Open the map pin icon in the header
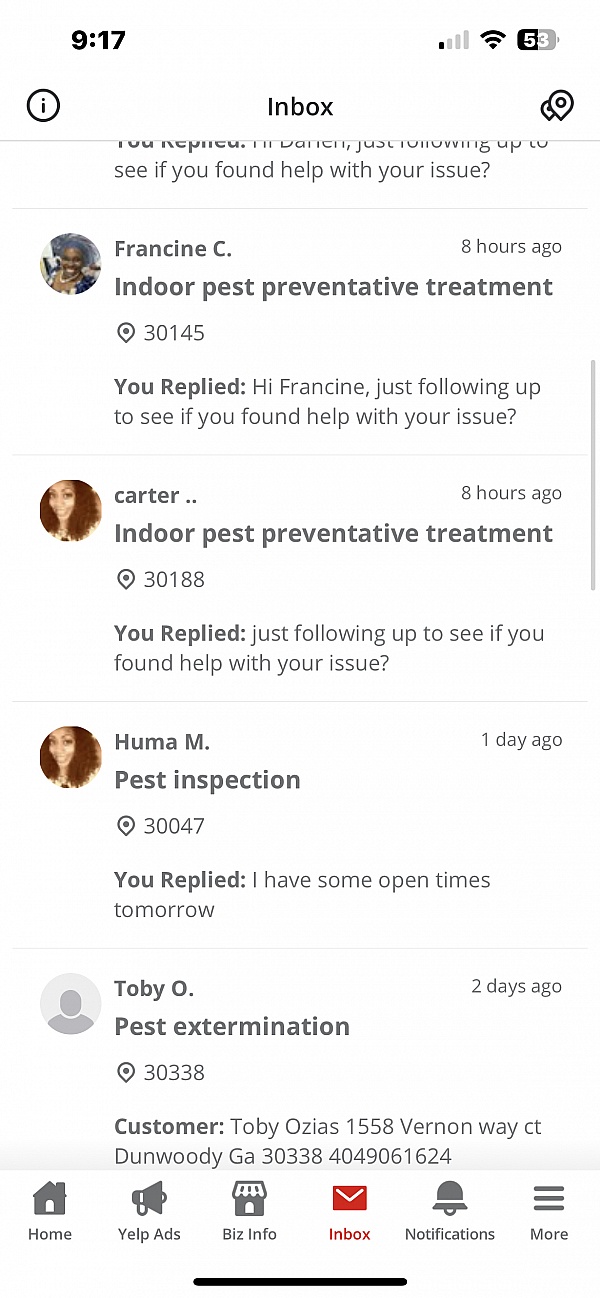This screenshot has height=1298, width=600. (556, 106)
